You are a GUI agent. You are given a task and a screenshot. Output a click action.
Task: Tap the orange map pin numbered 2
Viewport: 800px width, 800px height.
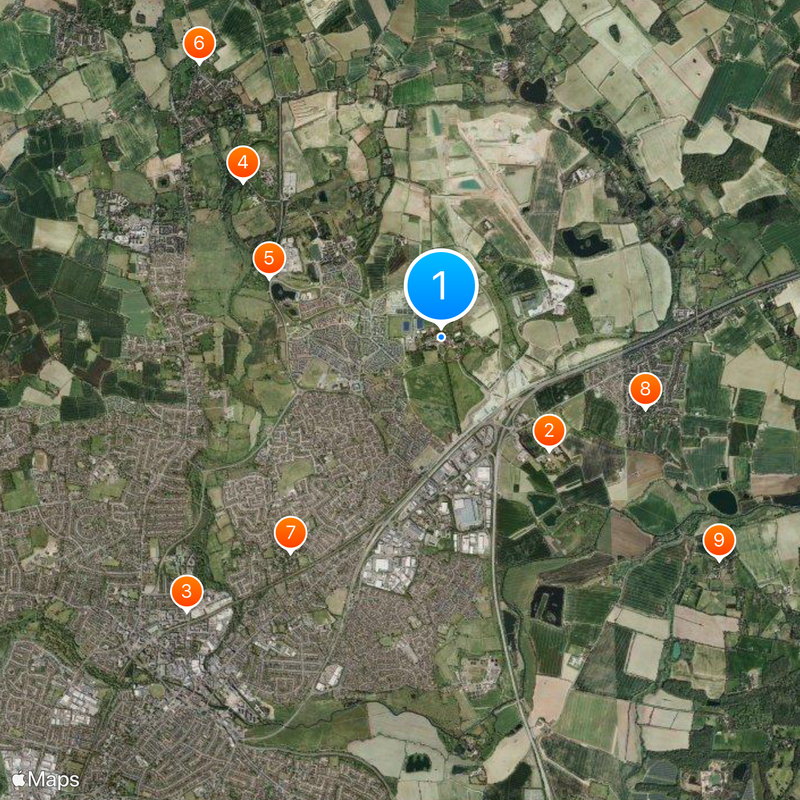click(x=549, y=431)
